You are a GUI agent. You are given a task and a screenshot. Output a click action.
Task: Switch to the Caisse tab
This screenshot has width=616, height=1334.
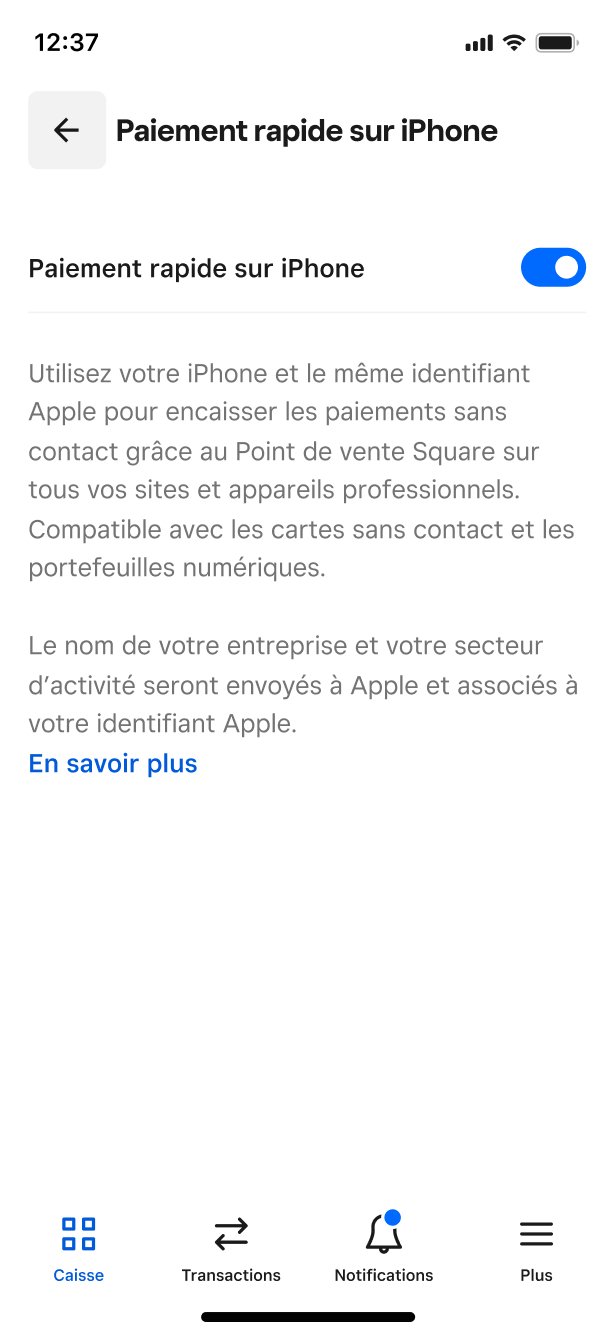(x=78, y=1247)
